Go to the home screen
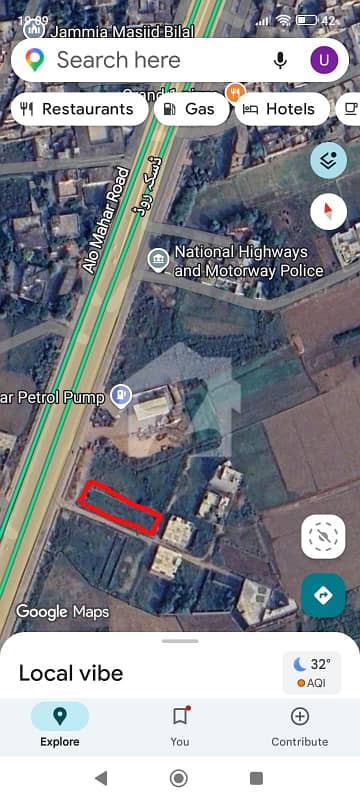This screenshot has width=360, height=800. [178, 778]
